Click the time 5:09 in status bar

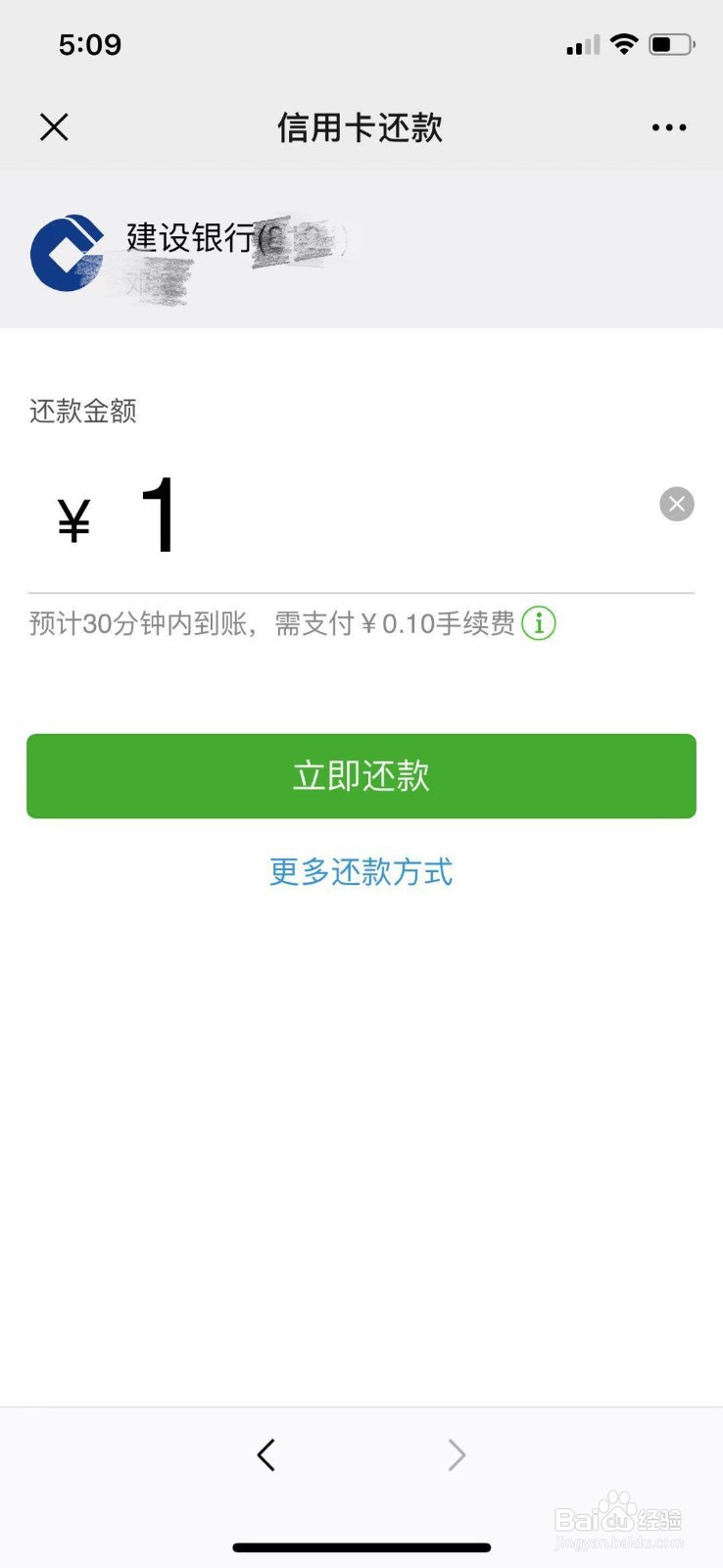pyautogui.click(x=89, y=43)
